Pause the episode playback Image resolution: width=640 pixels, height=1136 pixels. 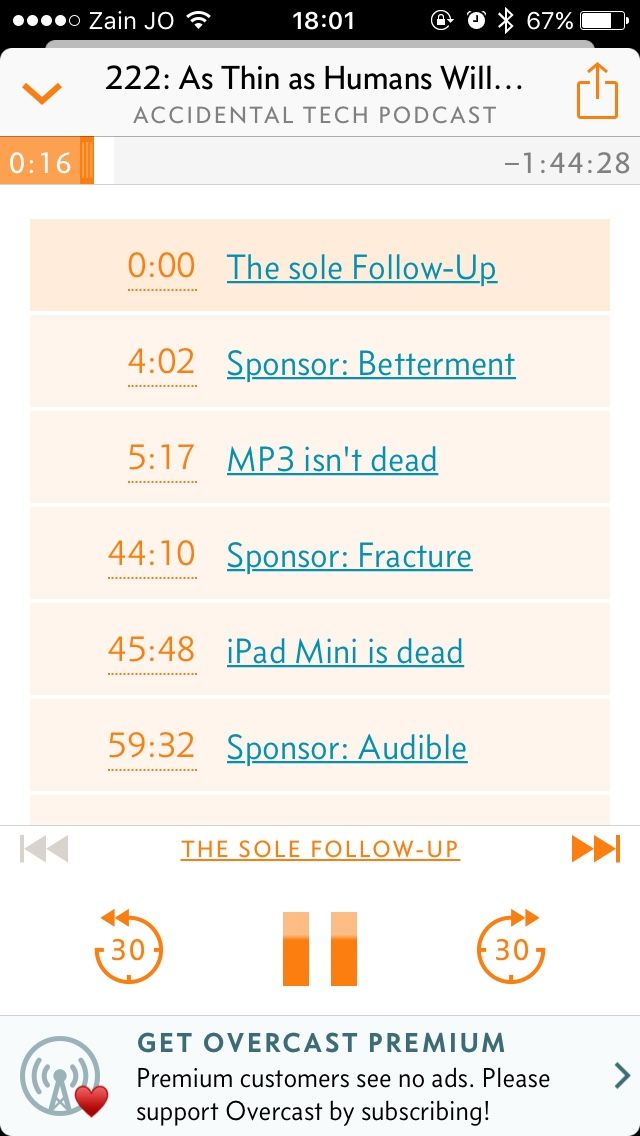click(320, 948)
